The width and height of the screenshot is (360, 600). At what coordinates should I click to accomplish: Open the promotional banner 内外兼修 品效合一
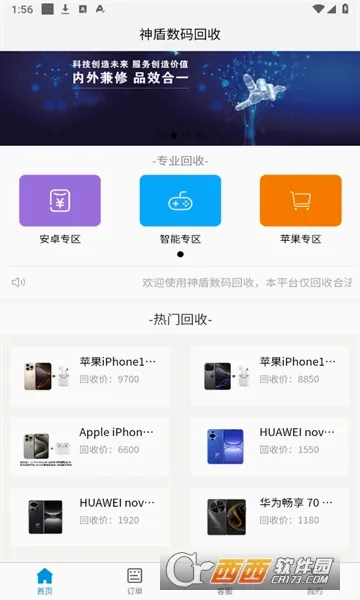point(180,98)
